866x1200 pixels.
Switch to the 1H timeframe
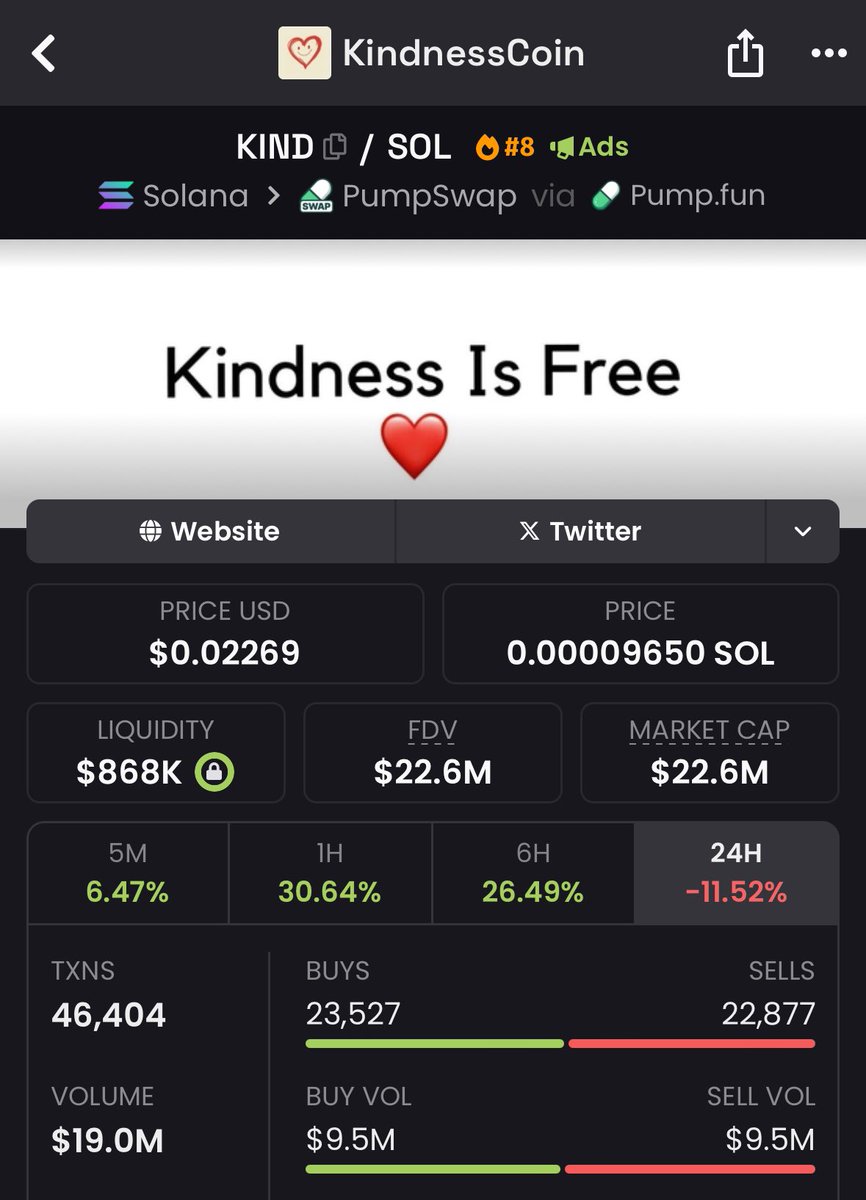(330, 872)
